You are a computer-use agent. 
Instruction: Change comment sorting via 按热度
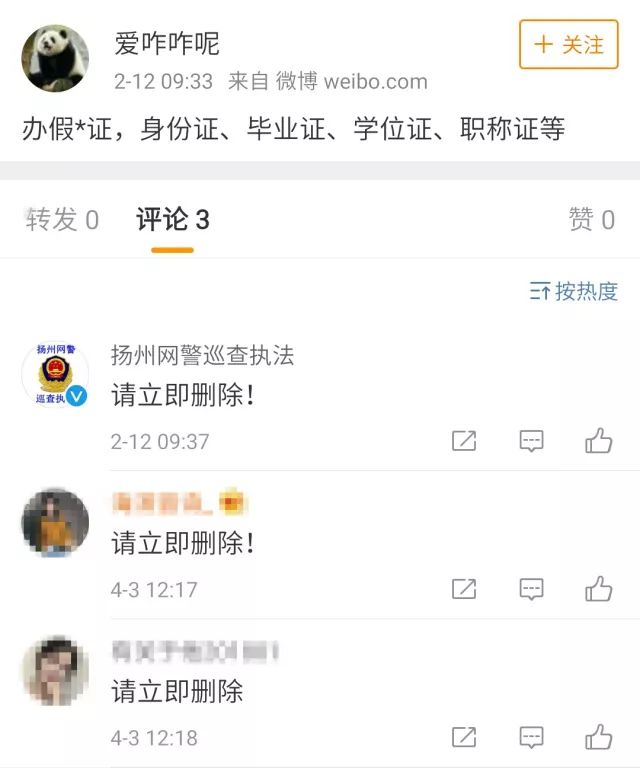tap(574, 292)
